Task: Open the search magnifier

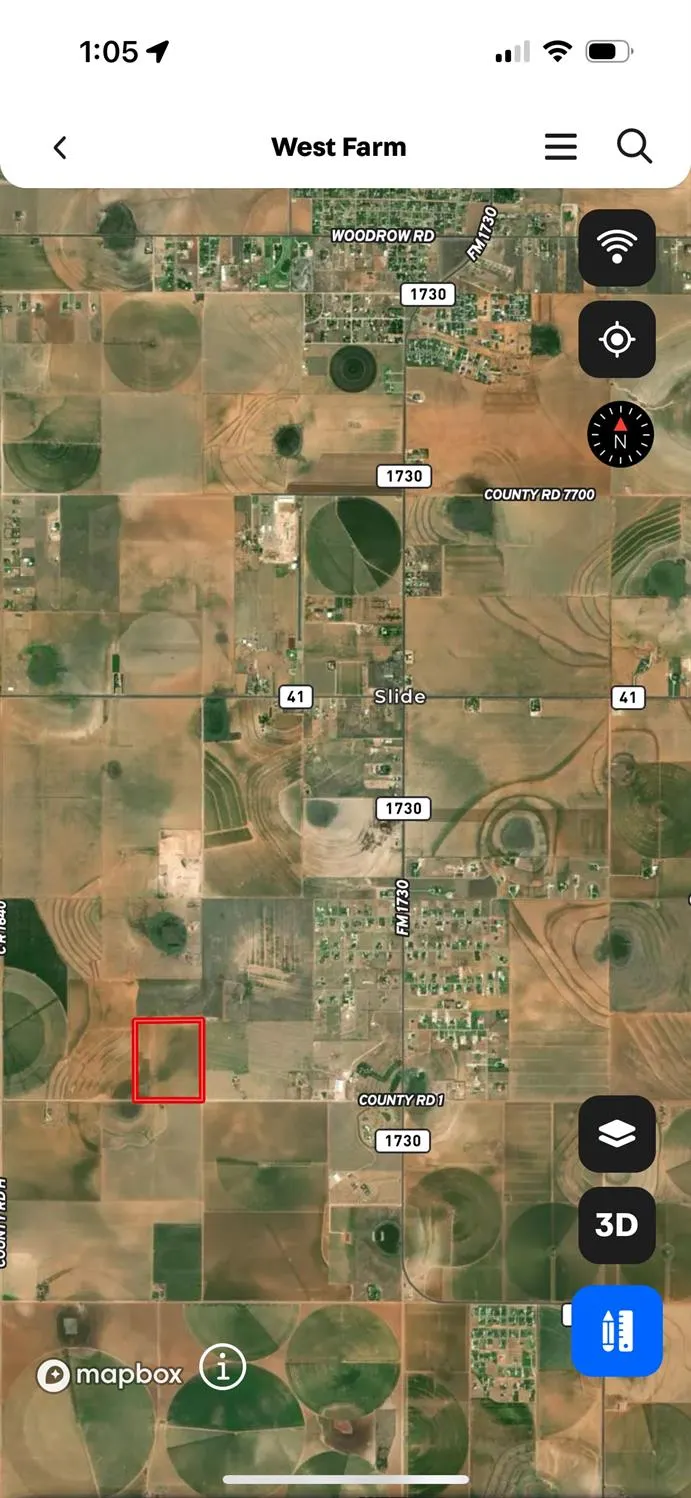Action: coord(634,147)
